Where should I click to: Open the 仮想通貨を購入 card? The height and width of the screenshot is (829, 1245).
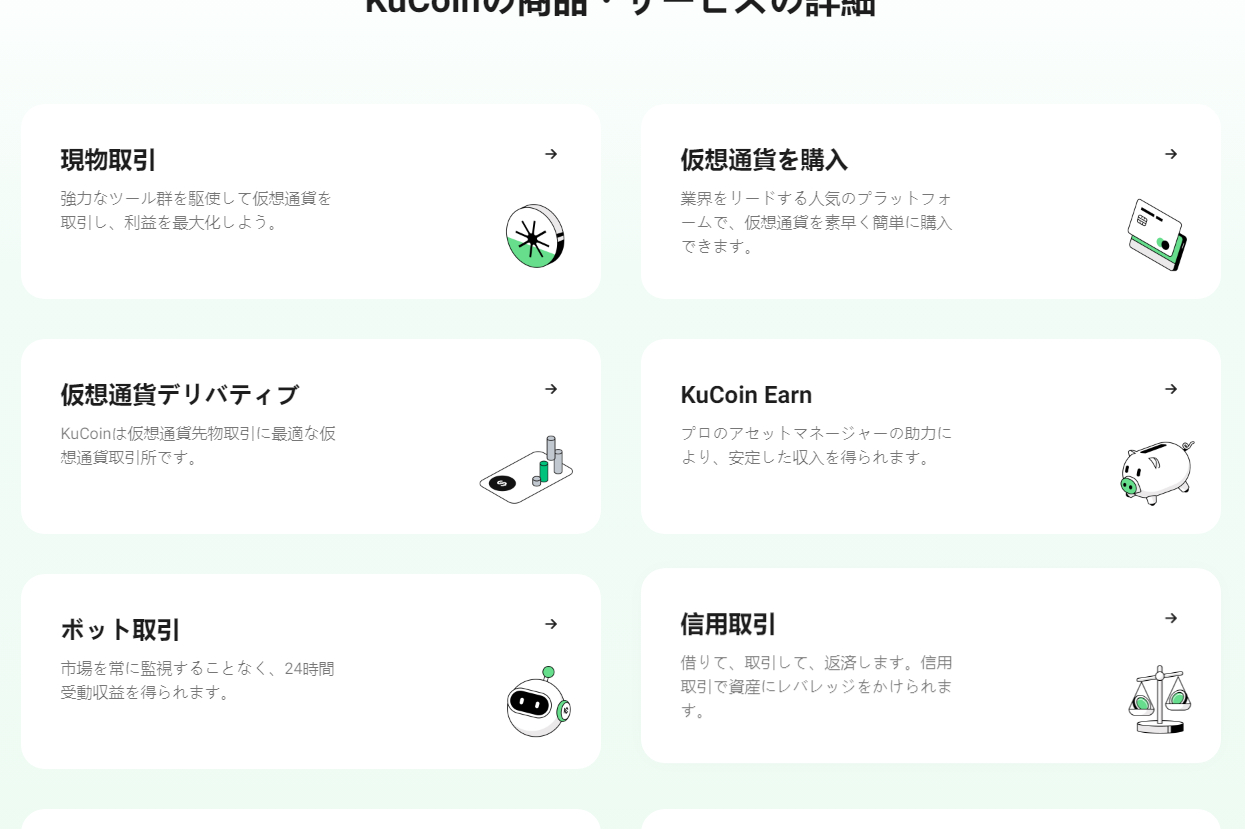(x=930, y=201)
